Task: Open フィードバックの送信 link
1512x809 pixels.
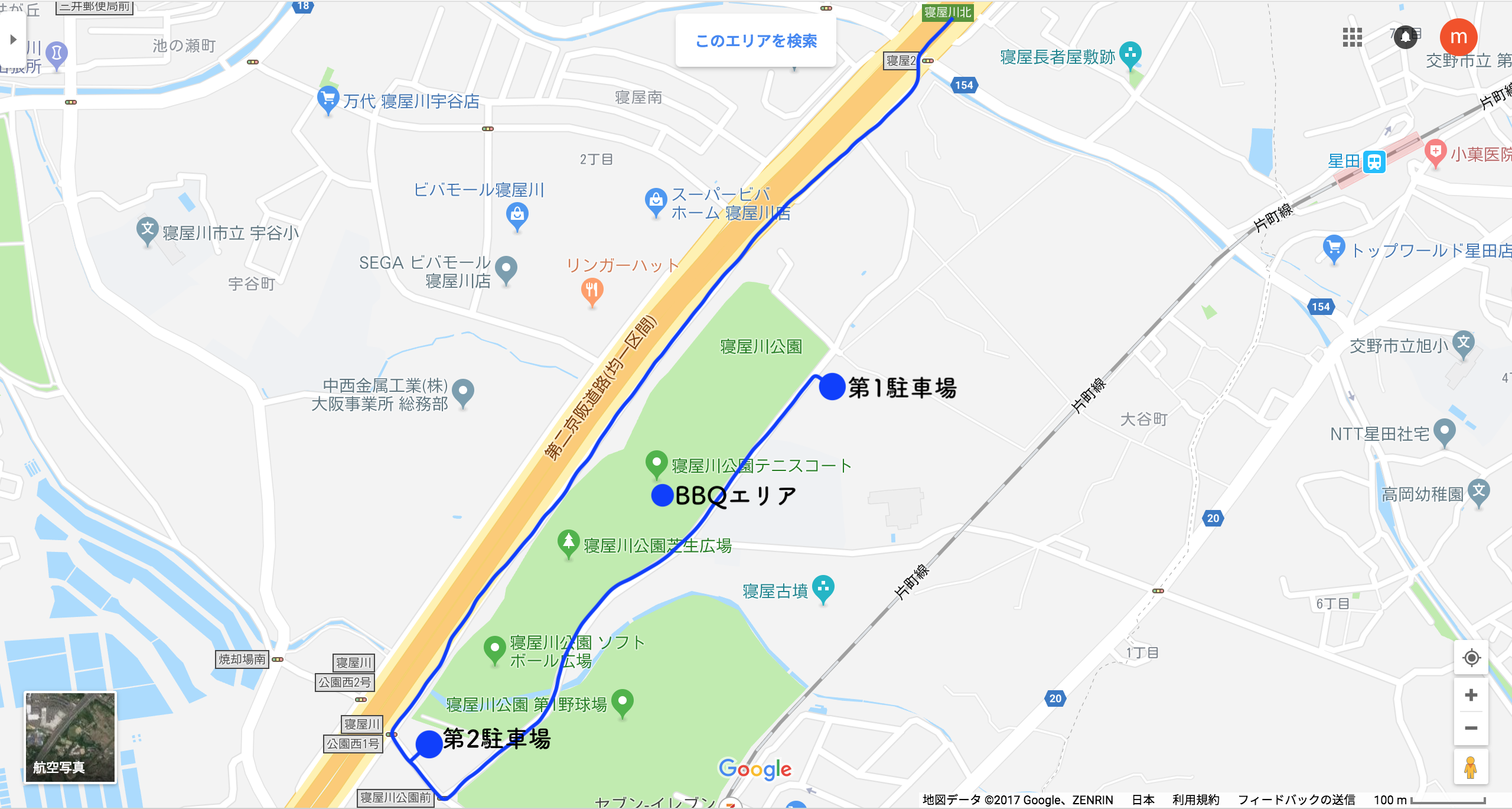Action: (1296, 800)
